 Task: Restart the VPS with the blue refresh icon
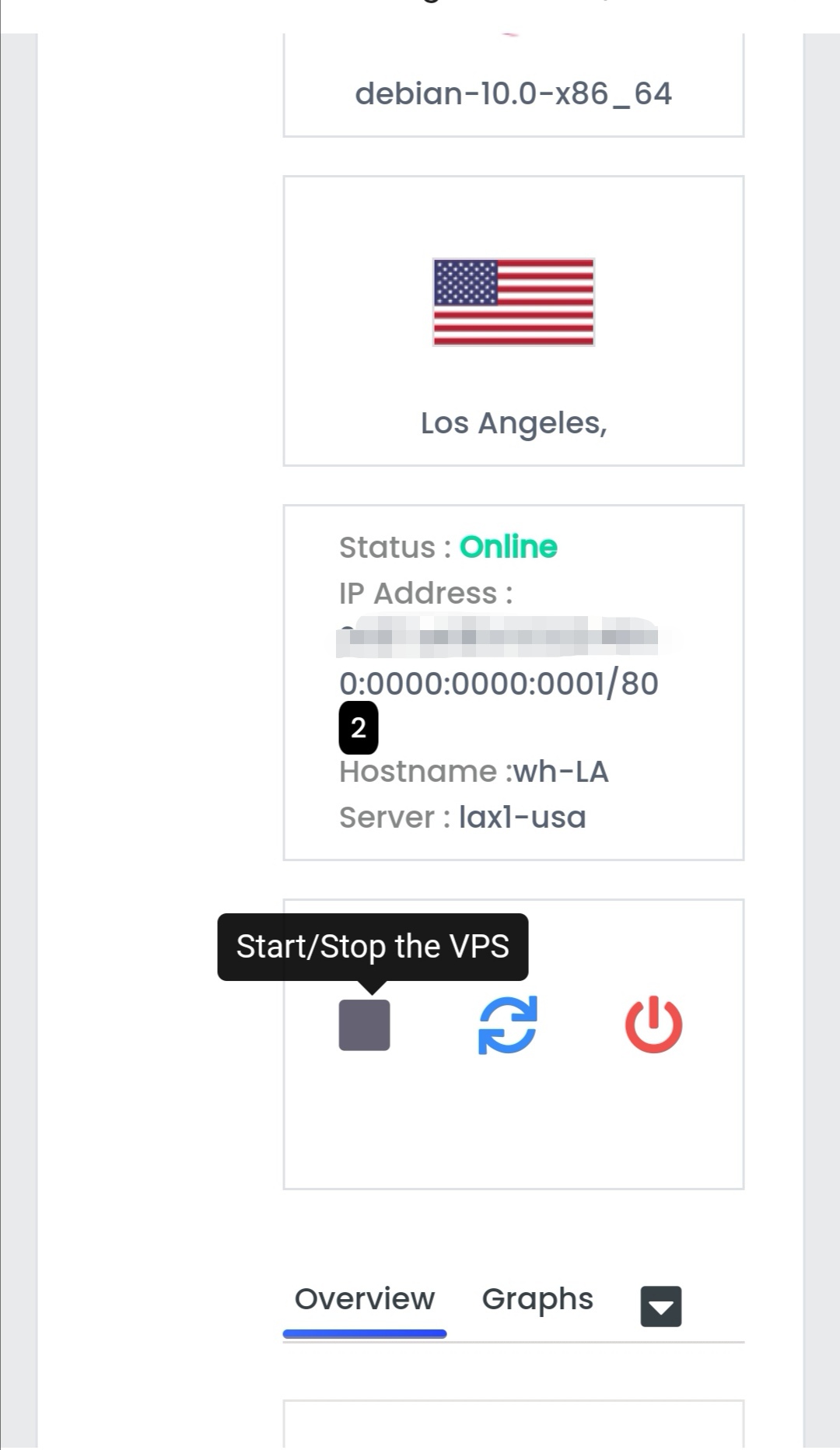507,1024
